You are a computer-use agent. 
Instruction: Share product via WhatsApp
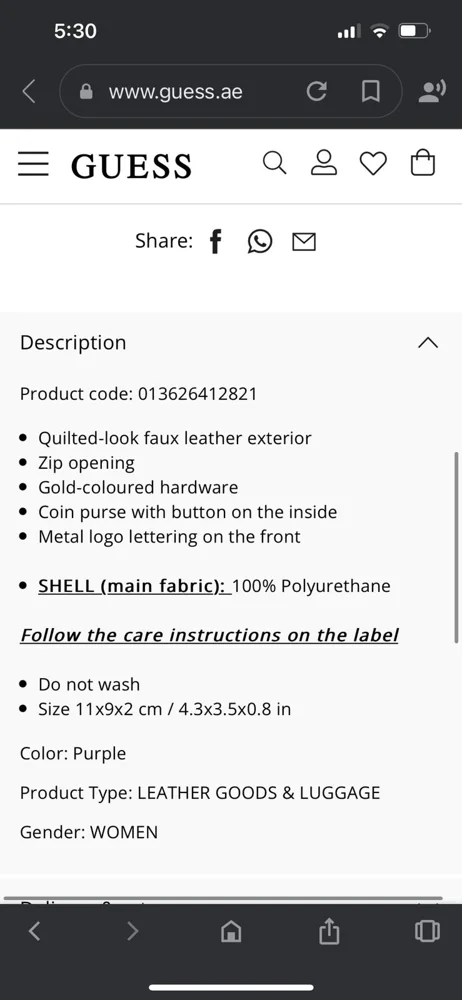click(x=260, y=242)
